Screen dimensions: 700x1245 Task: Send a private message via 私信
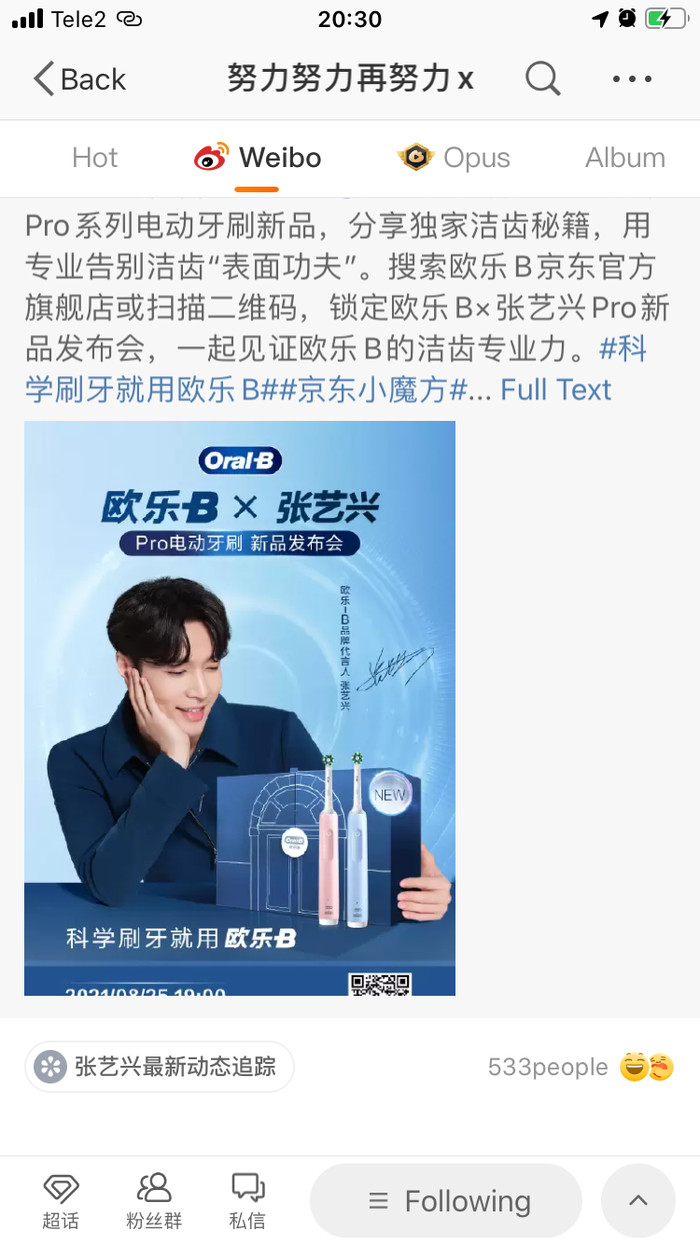[x=247, y=1201]
